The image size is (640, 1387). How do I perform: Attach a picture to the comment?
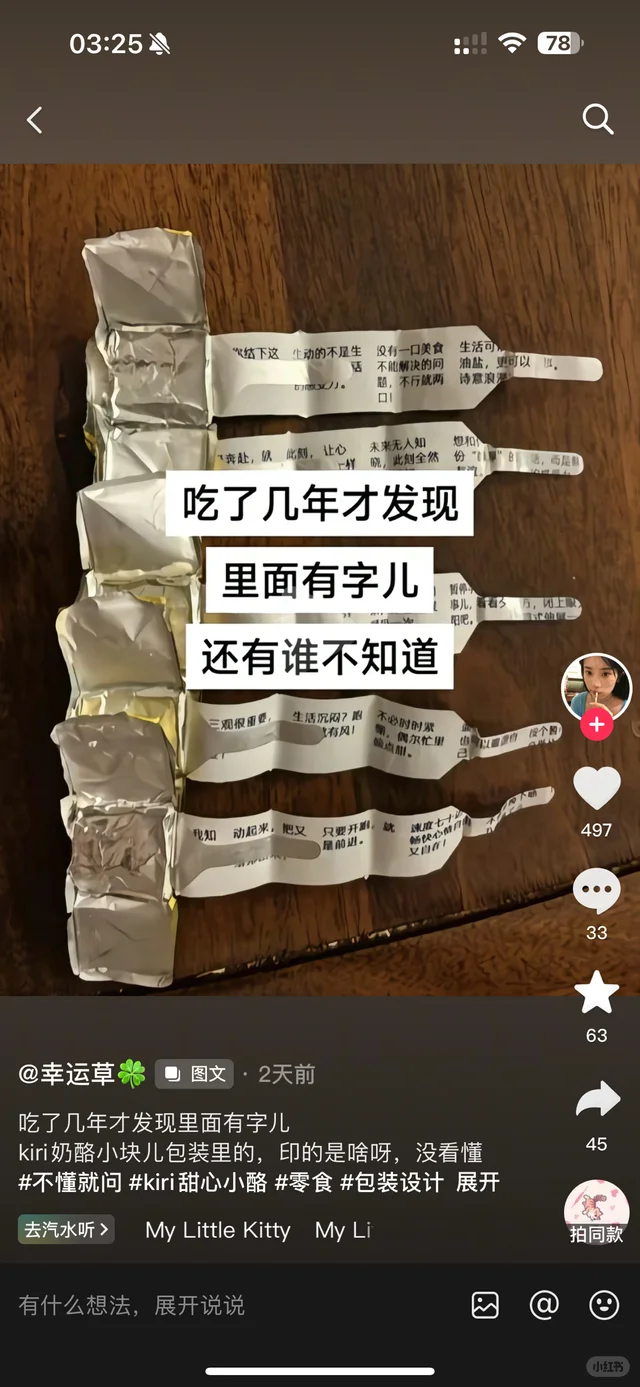[485, 1305]
